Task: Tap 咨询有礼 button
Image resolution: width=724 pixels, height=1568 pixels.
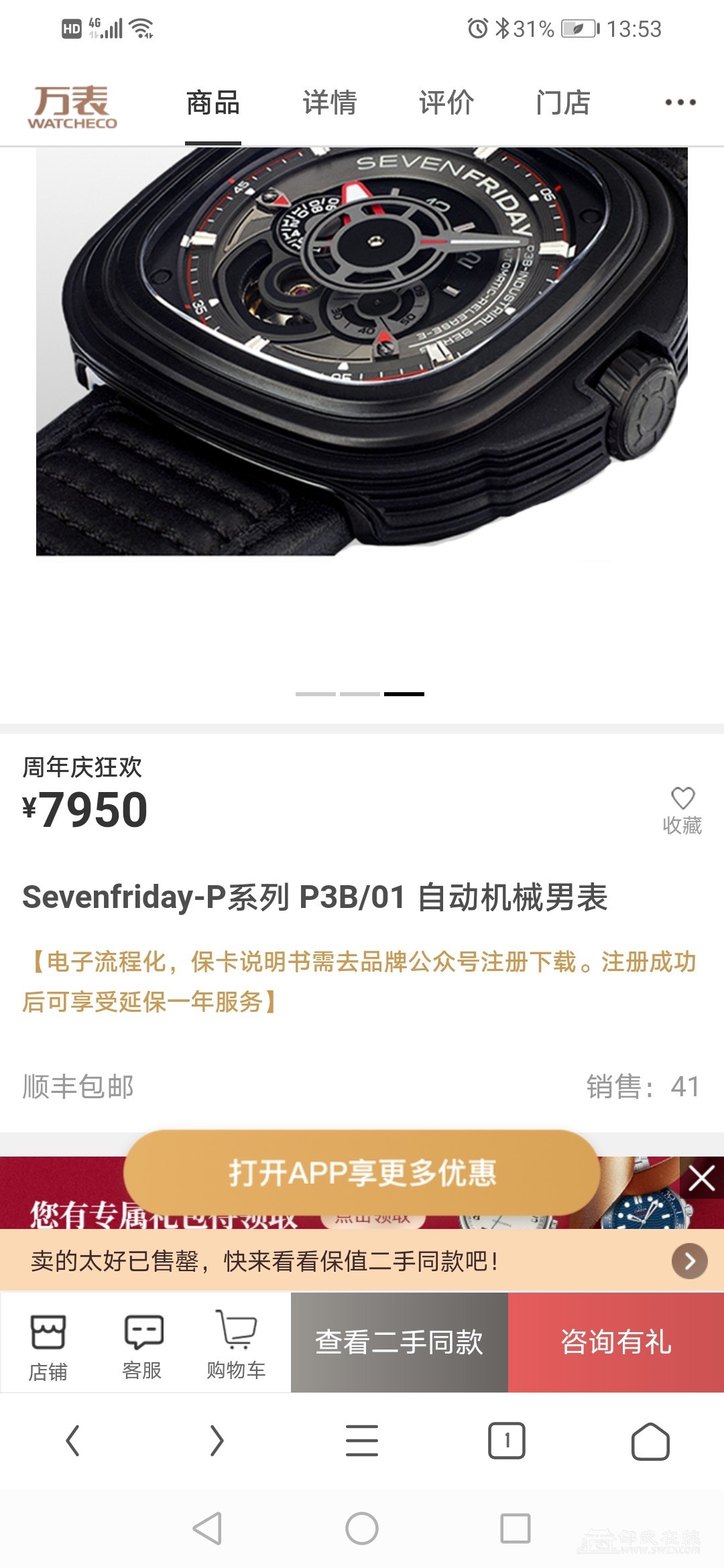Action: click(615, 1342)
